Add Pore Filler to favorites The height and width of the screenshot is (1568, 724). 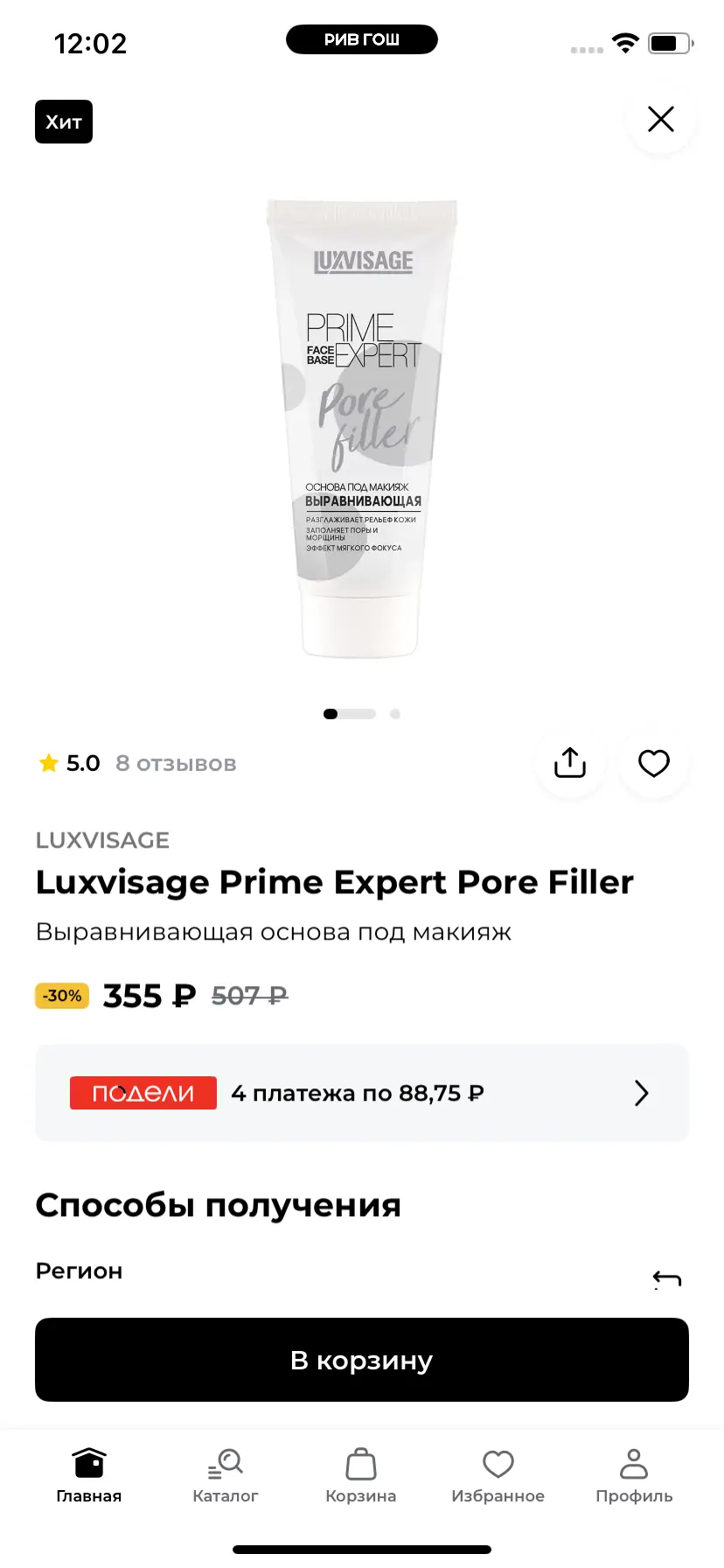[653, 763]
